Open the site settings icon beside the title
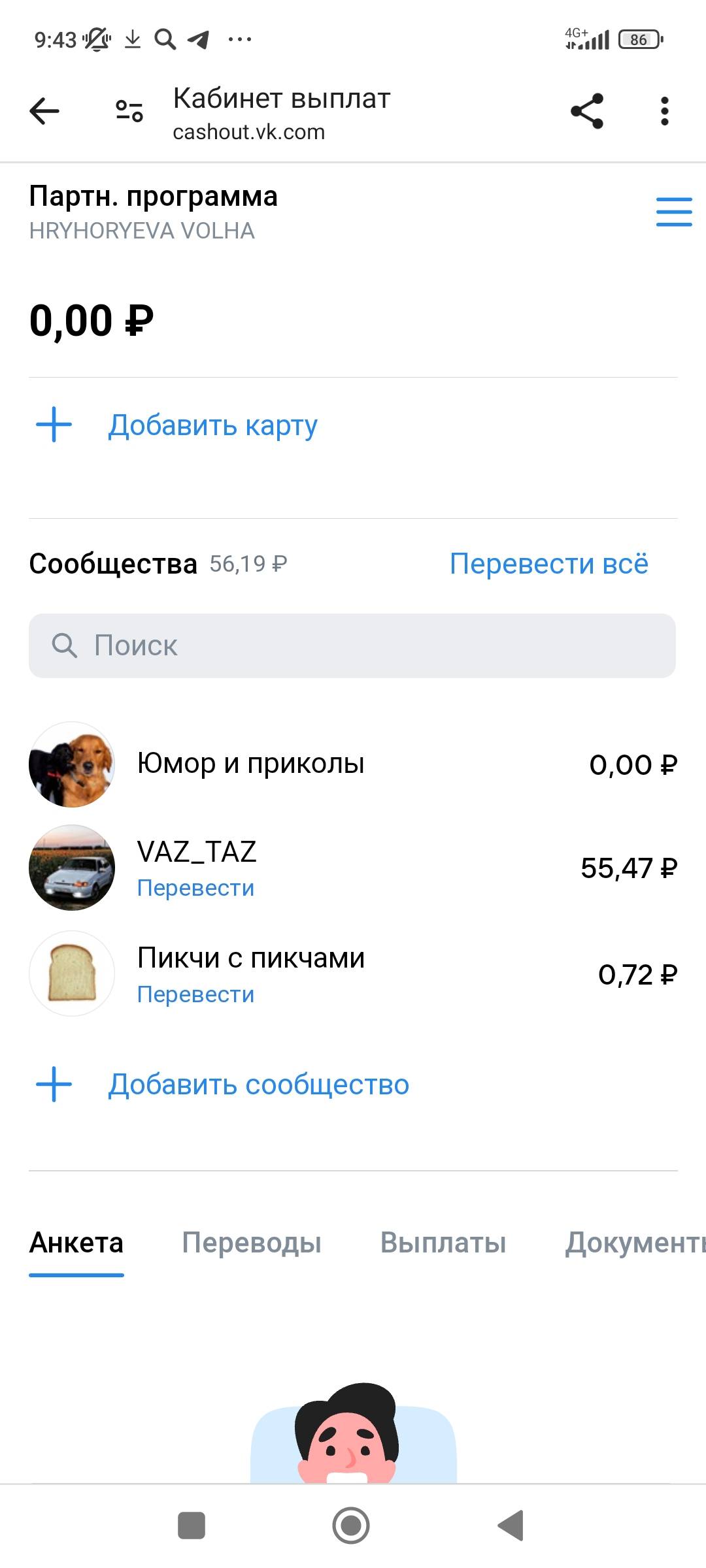The height and width of the screenshot is (1568, 706). [x=129, y=111]
